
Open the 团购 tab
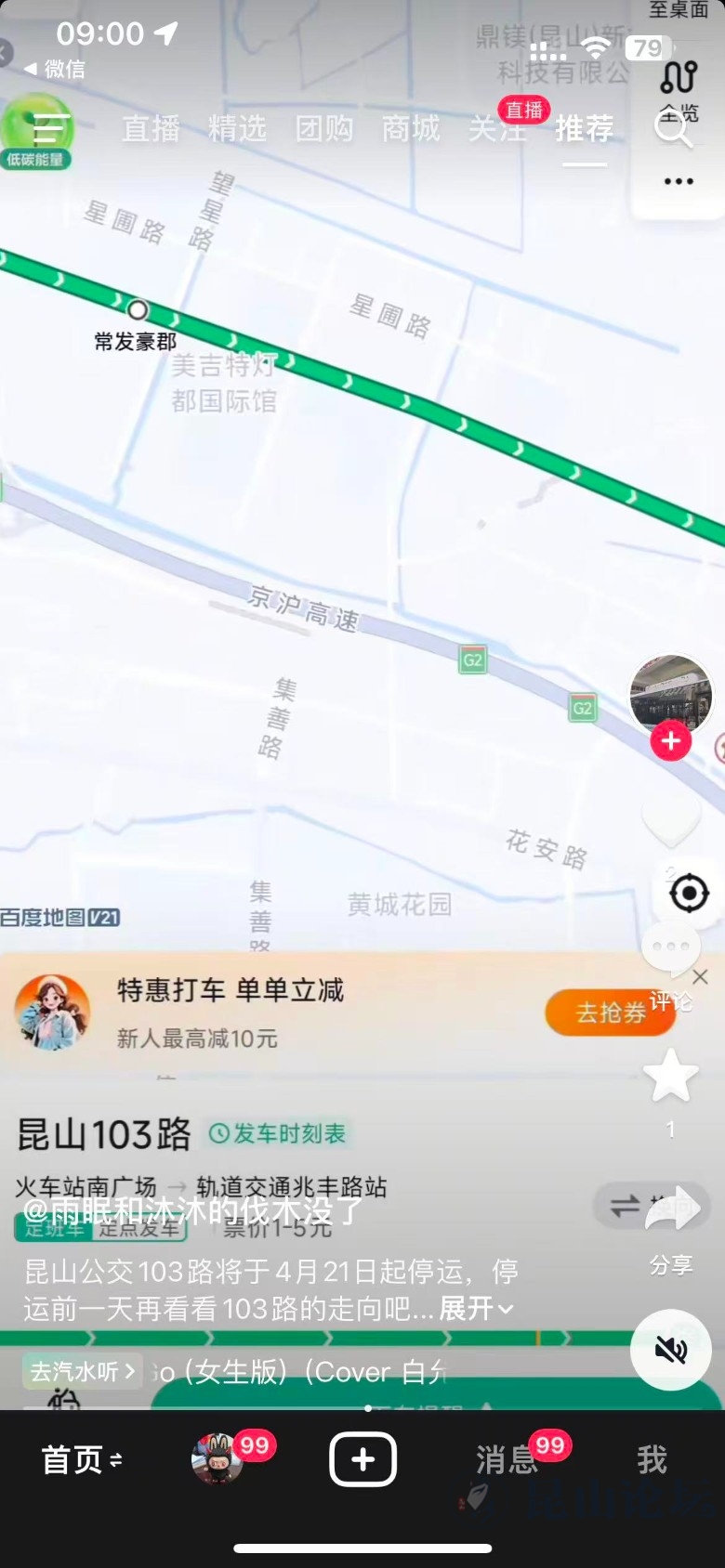323,128
